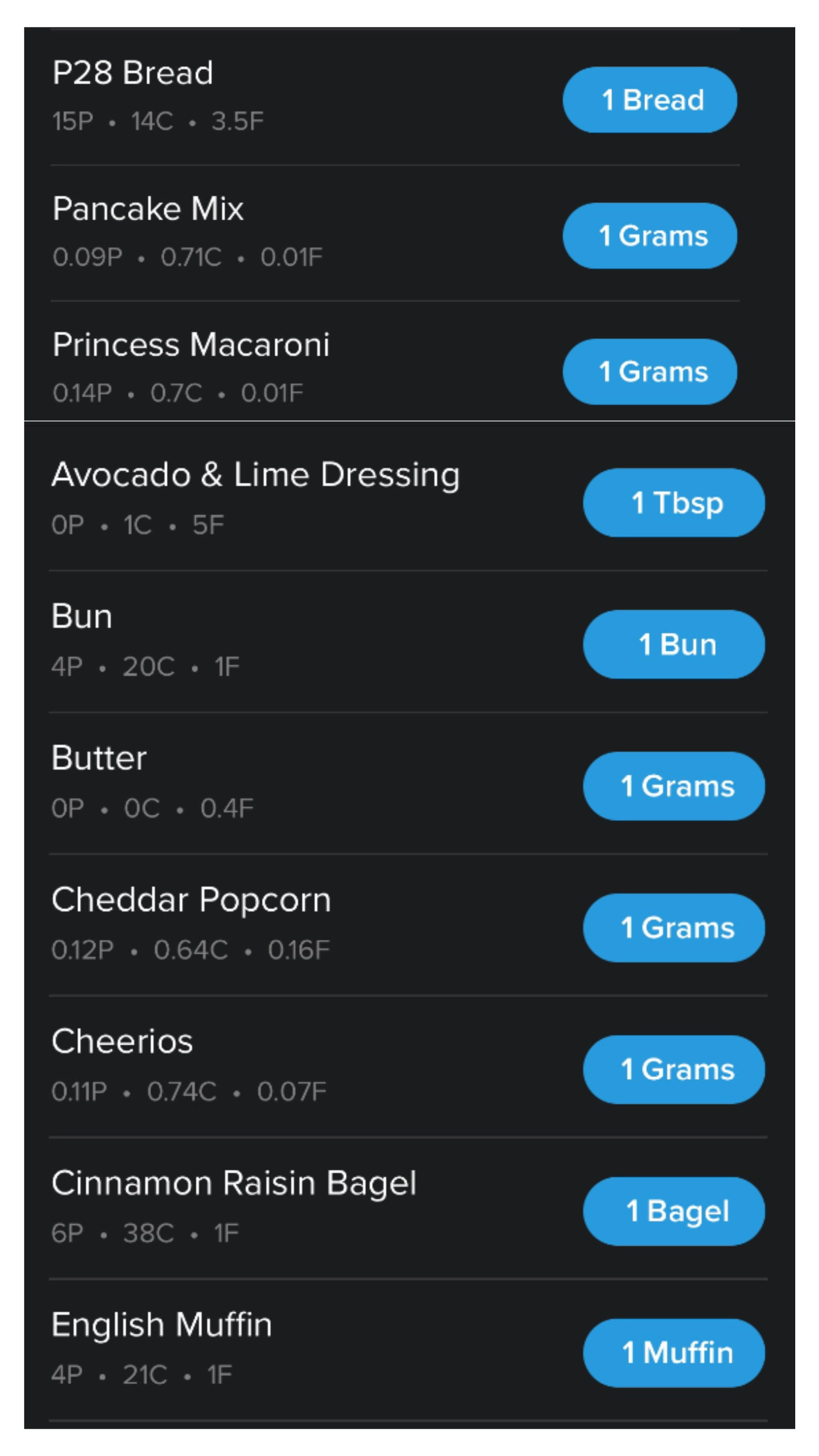
Task: Edit Cheerios 1 Grams serving size
Action: click(674, 1070)
